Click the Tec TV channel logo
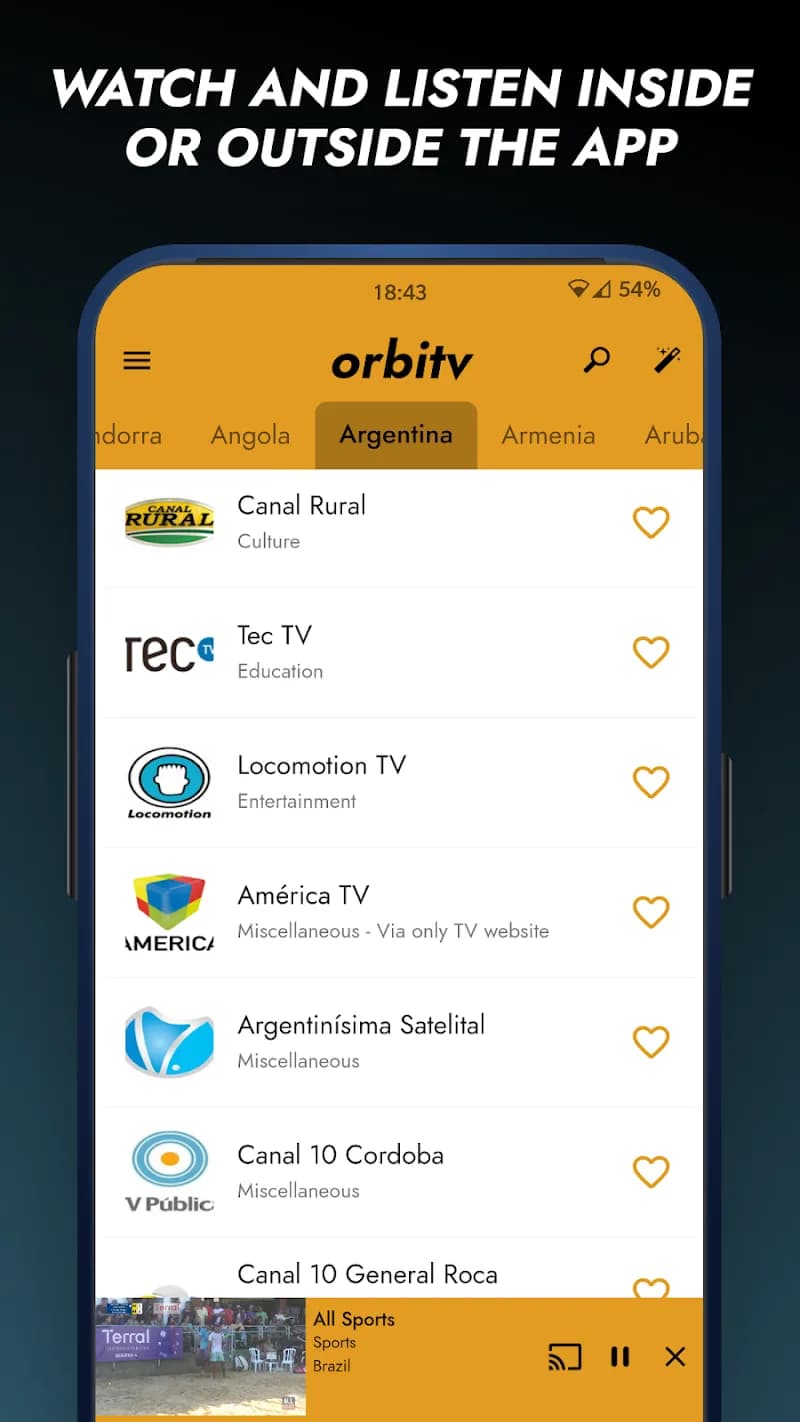 tap(168, 651)
